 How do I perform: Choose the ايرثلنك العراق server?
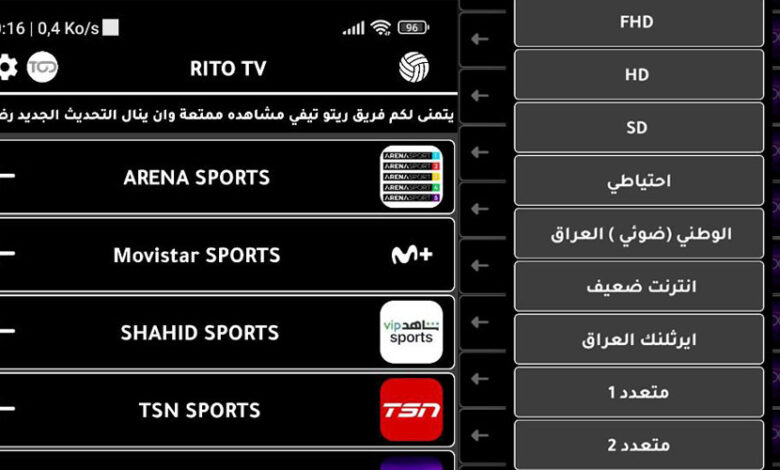tap(638, 340)
